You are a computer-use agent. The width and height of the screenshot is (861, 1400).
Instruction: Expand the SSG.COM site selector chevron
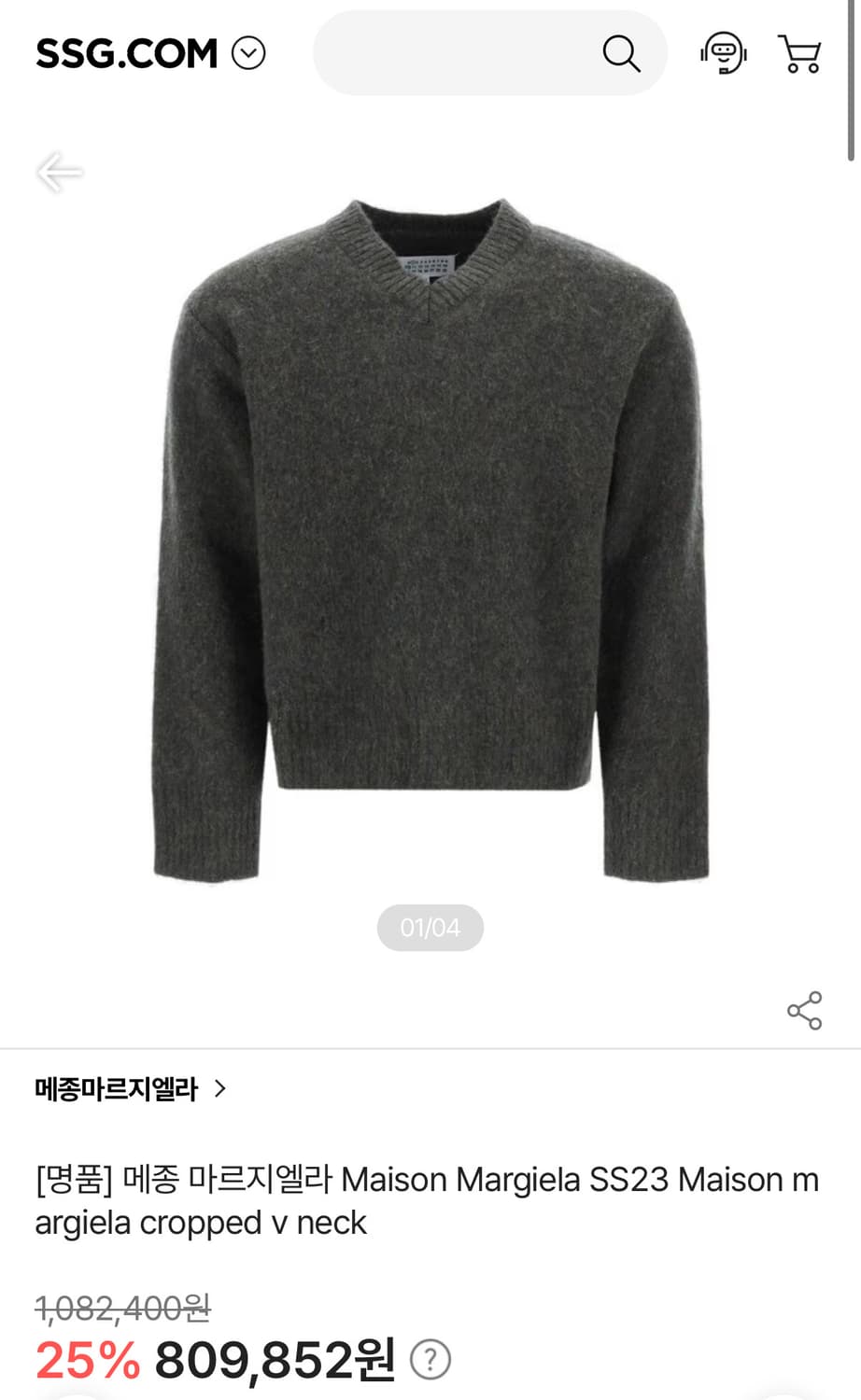[247, 53]
